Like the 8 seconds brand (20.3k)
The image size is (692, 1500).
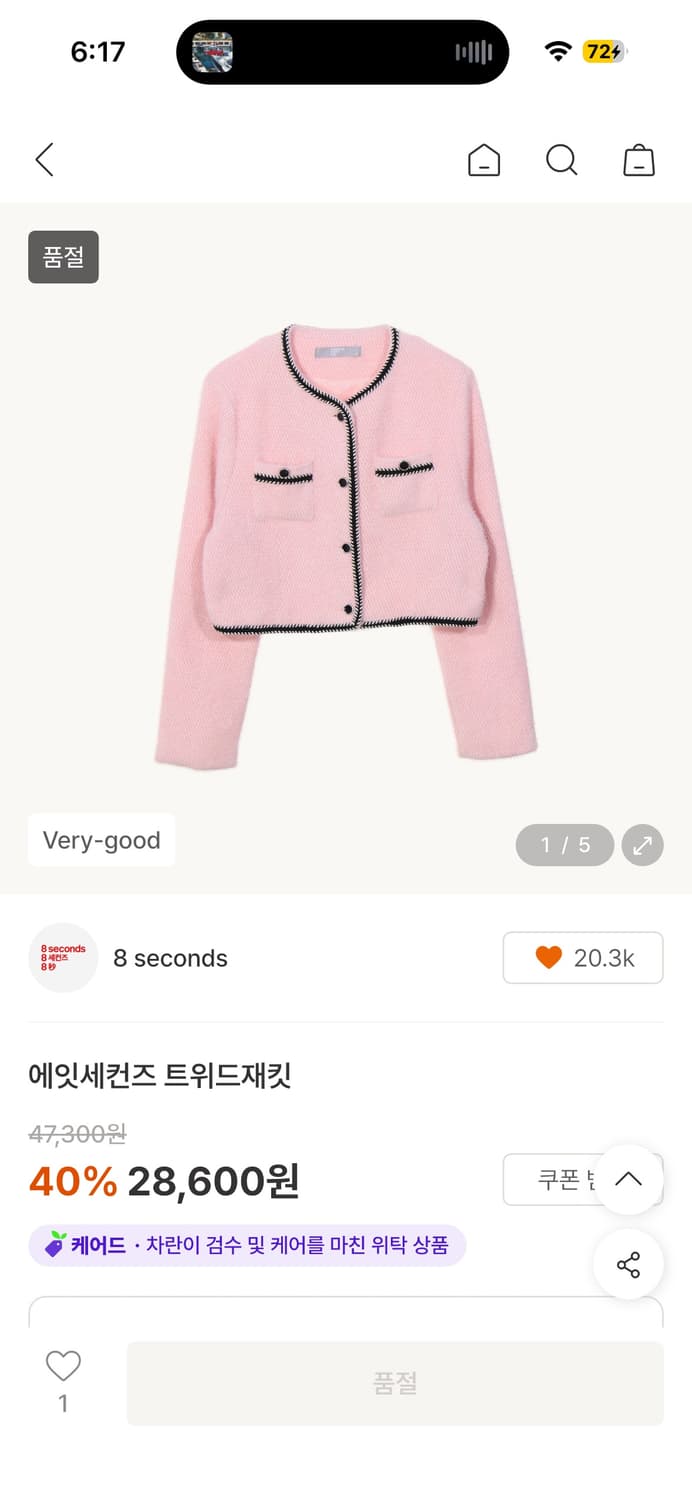tap(583, 958)
